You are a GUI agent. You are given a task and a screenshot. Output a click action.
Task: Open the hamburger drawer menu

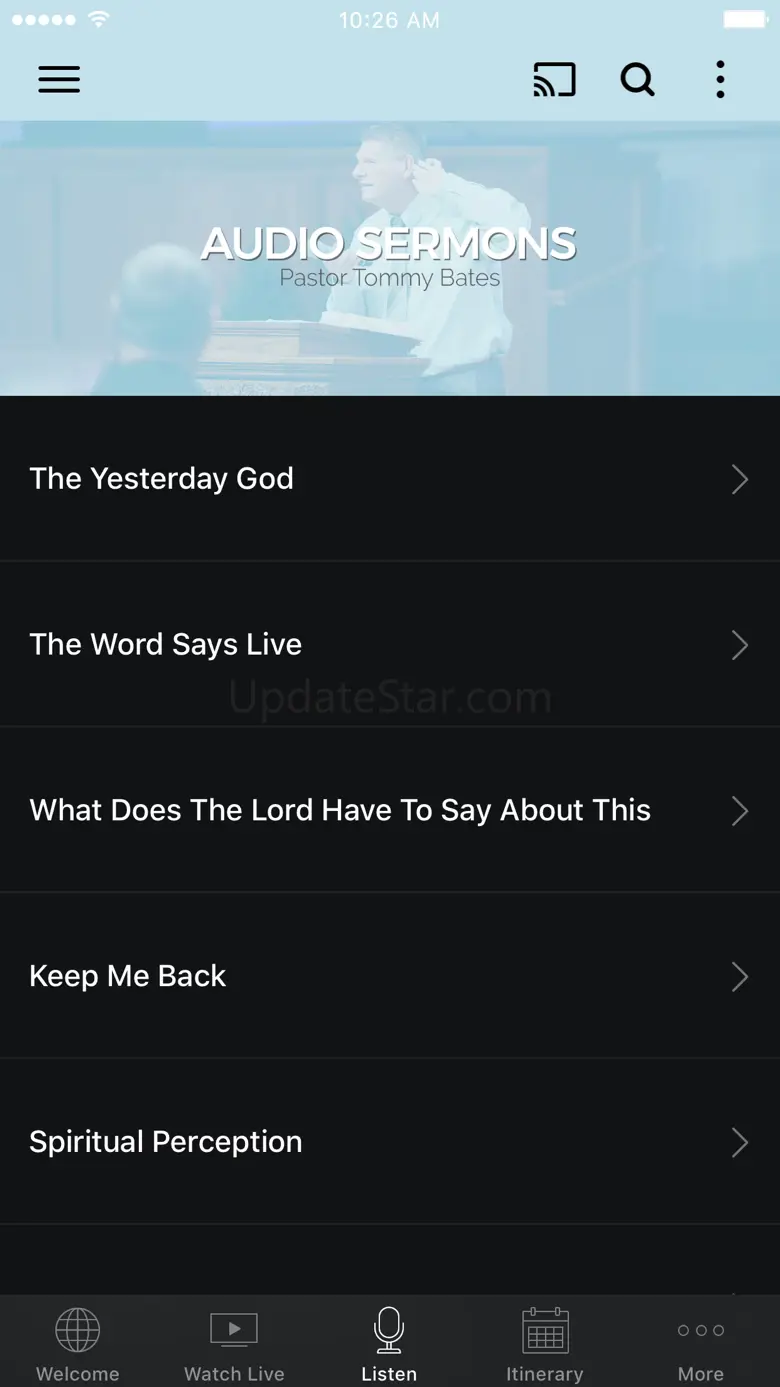tap(59, 80)
